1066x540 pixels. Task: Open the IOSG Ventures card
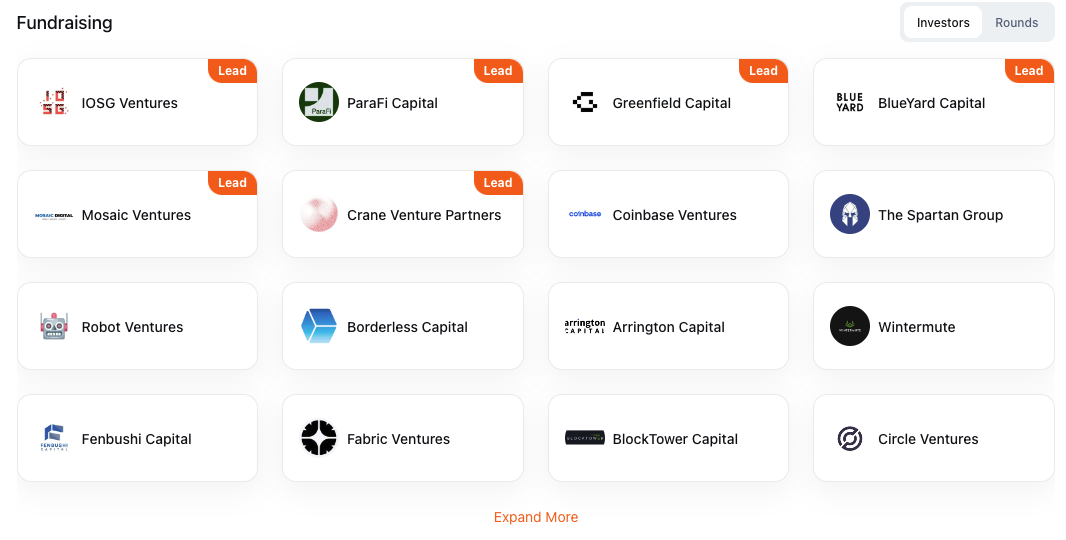137,103
